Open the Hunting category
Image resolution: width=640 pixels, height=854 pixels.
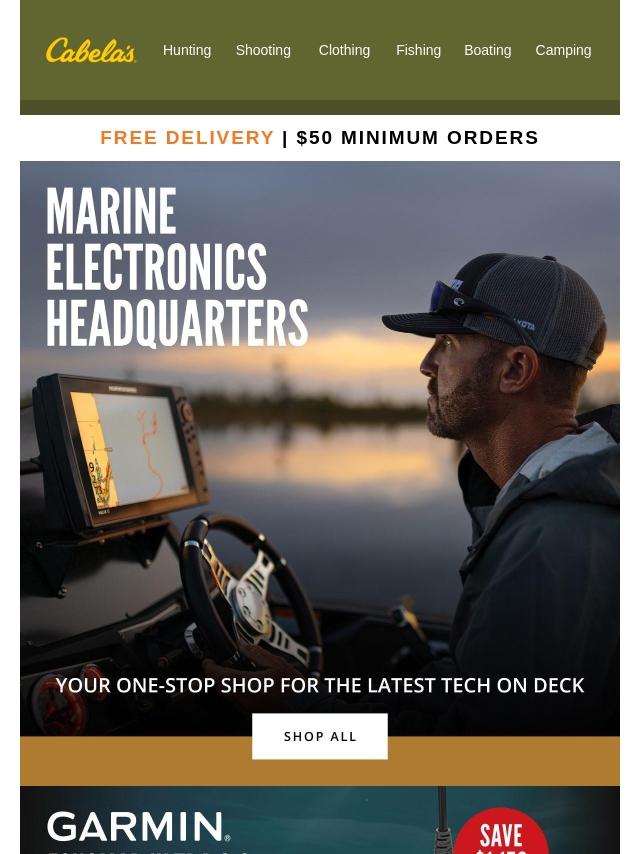(187, 50)
